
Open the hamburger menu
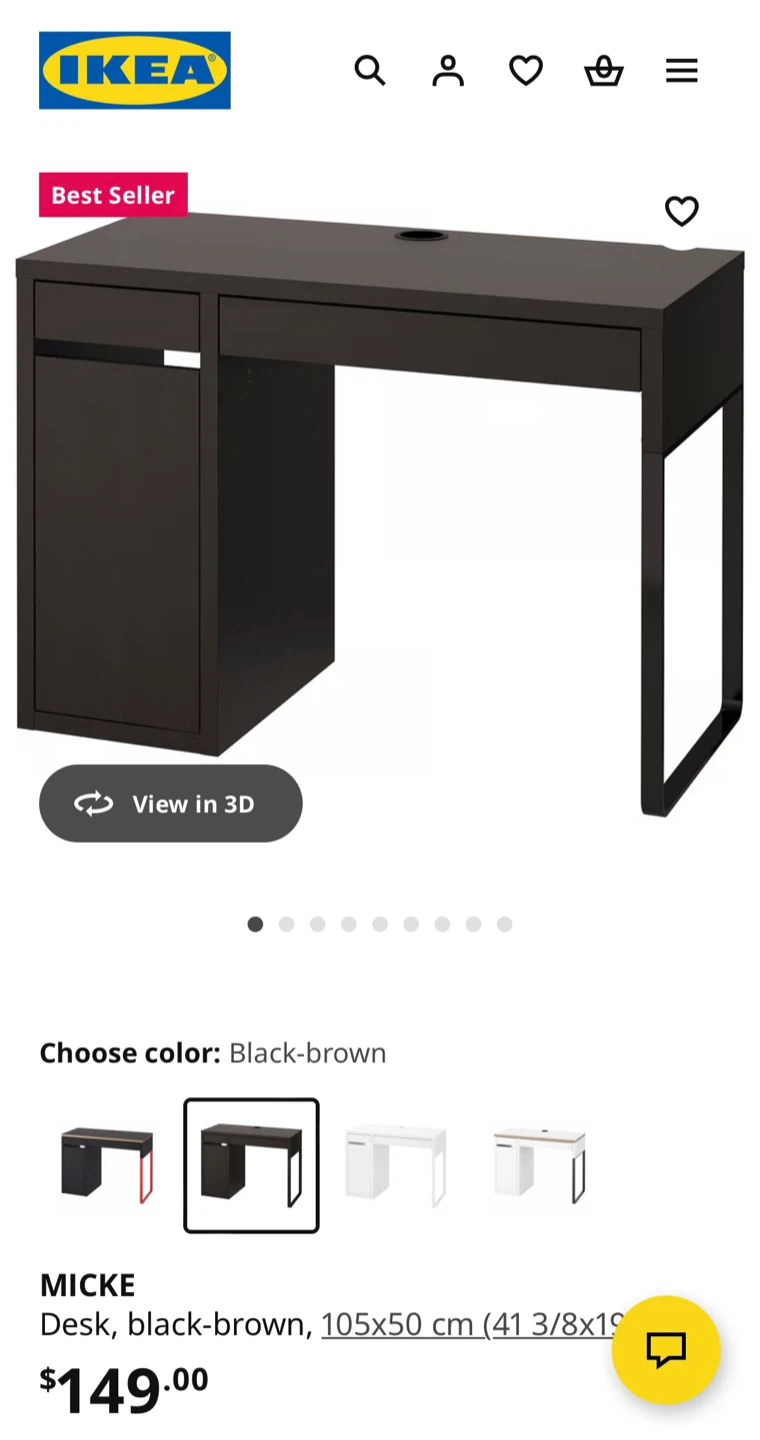coord(682,70)
